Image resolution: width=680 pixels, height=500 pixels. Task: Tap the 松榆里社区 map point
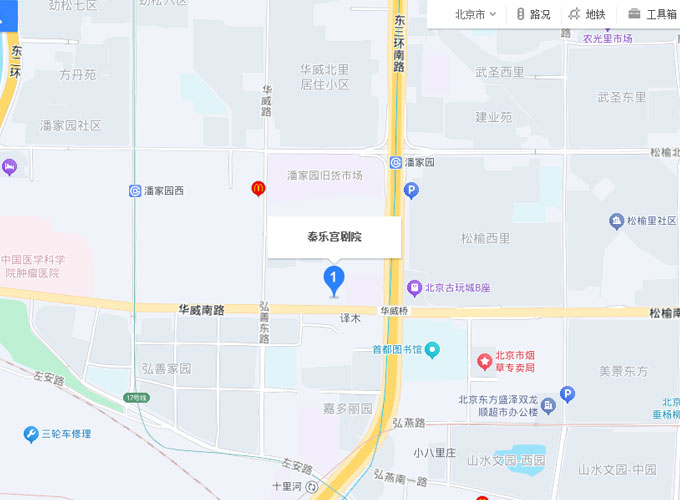[x=617, y=220]
